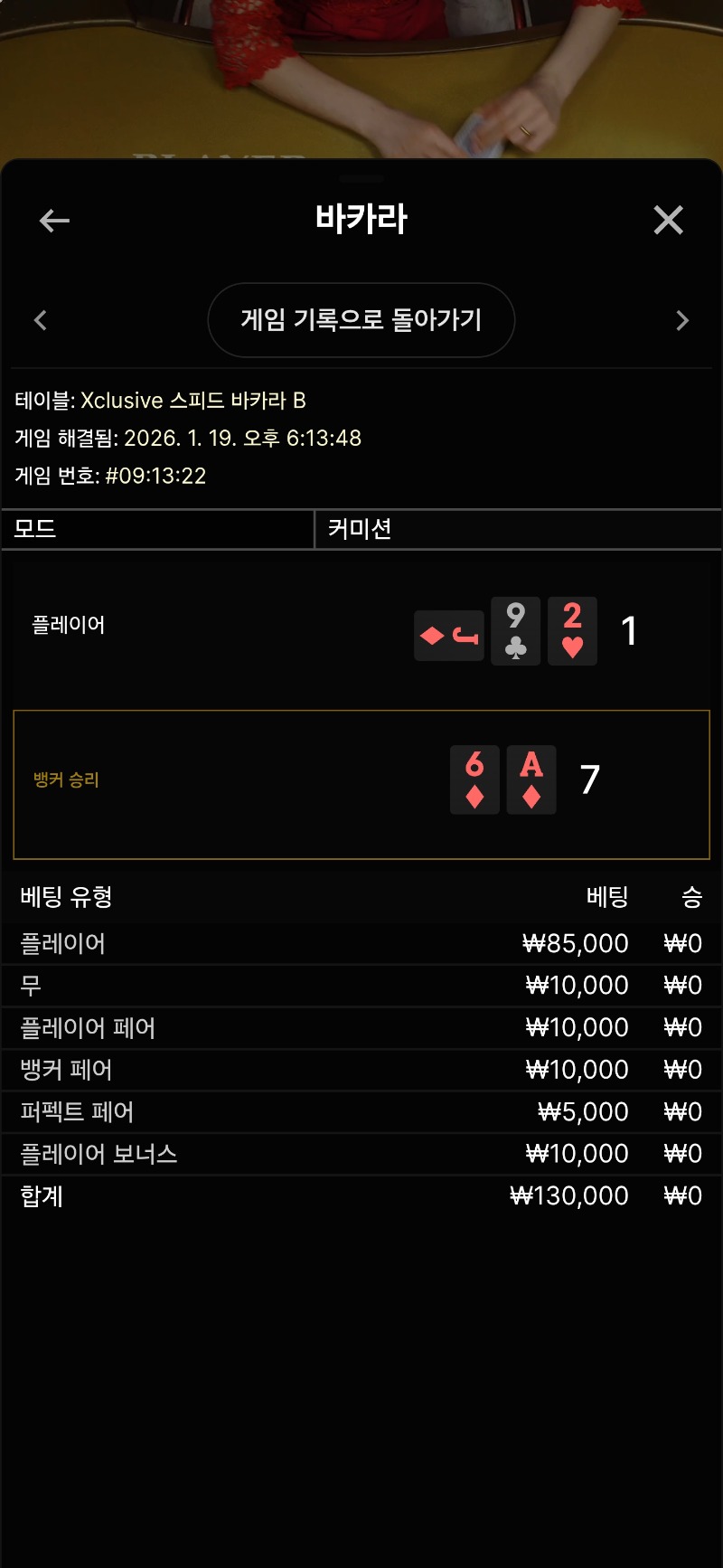
Task: Go to the next game record
Action: point(682,320)
